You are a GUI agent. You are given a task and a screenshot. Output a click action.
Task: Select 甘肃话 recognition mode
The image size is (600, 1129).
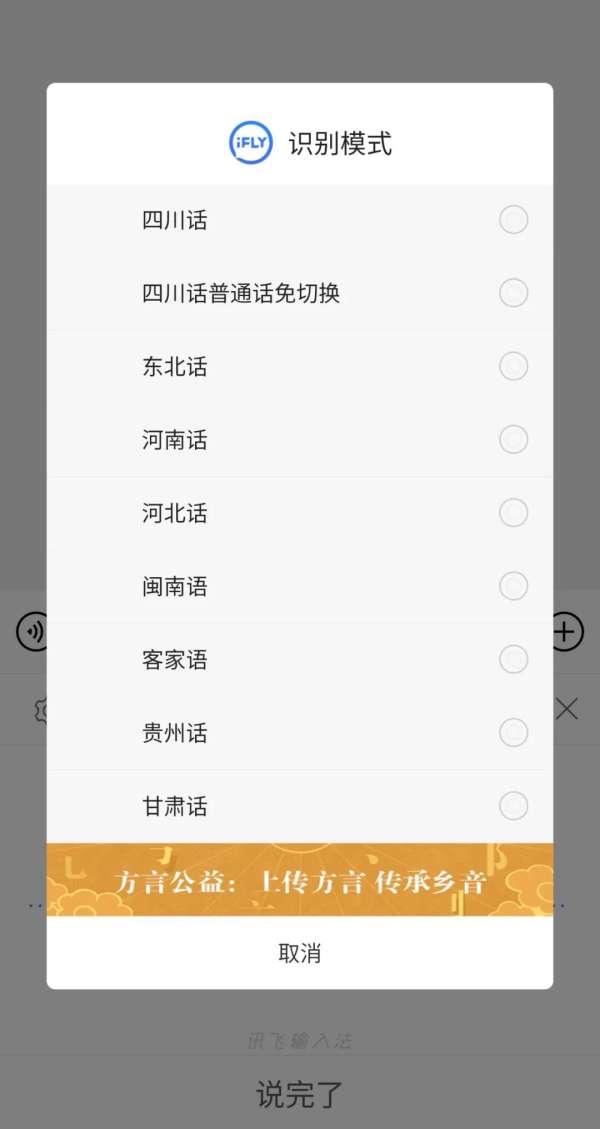(300, 806)
